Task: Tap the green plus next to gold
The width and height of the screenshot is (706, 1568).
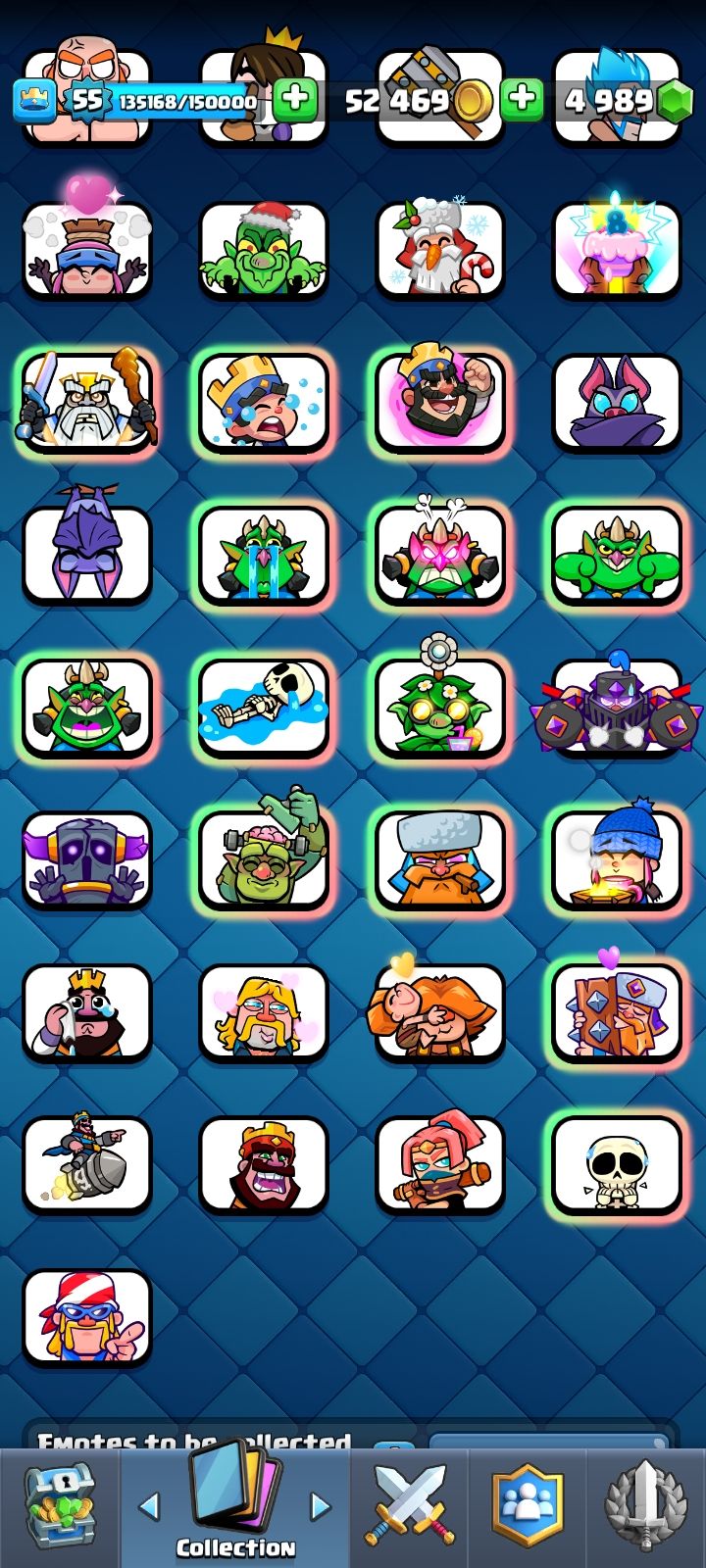Action: tap(522, 99)
